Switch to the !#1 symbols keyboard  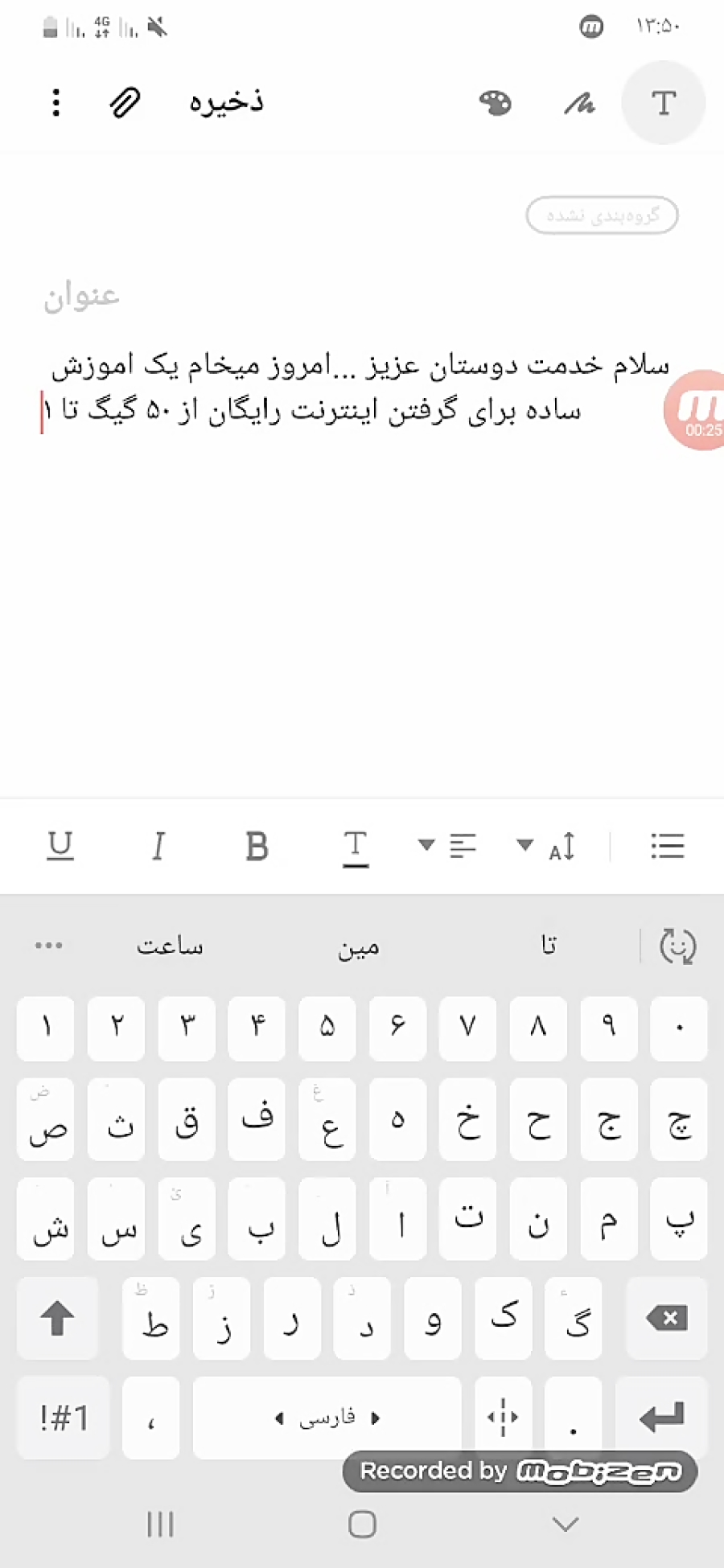tap(64, 1418)
